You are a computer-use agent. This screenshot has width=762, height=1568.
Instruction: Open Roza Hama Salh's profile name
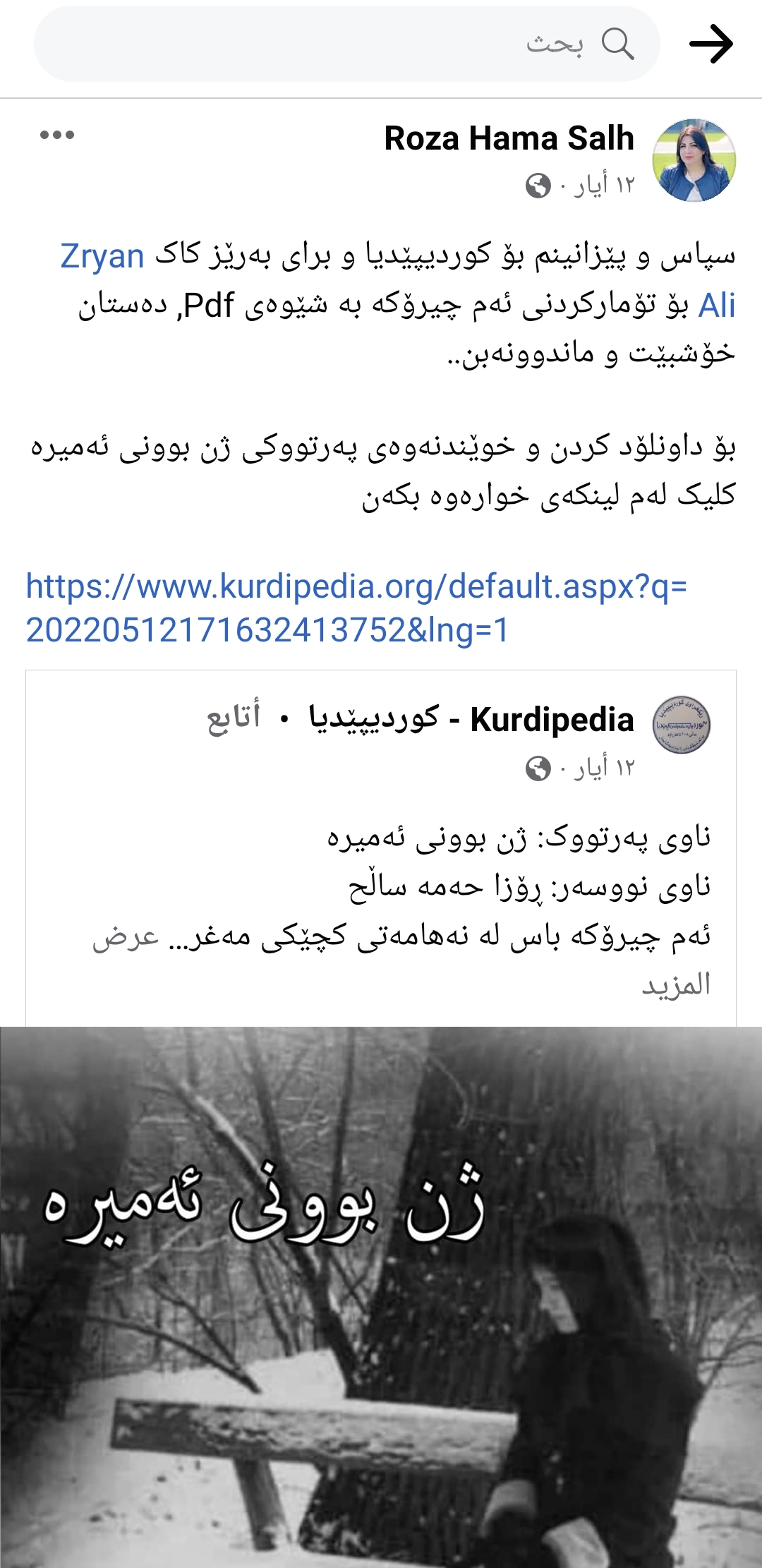509,138
